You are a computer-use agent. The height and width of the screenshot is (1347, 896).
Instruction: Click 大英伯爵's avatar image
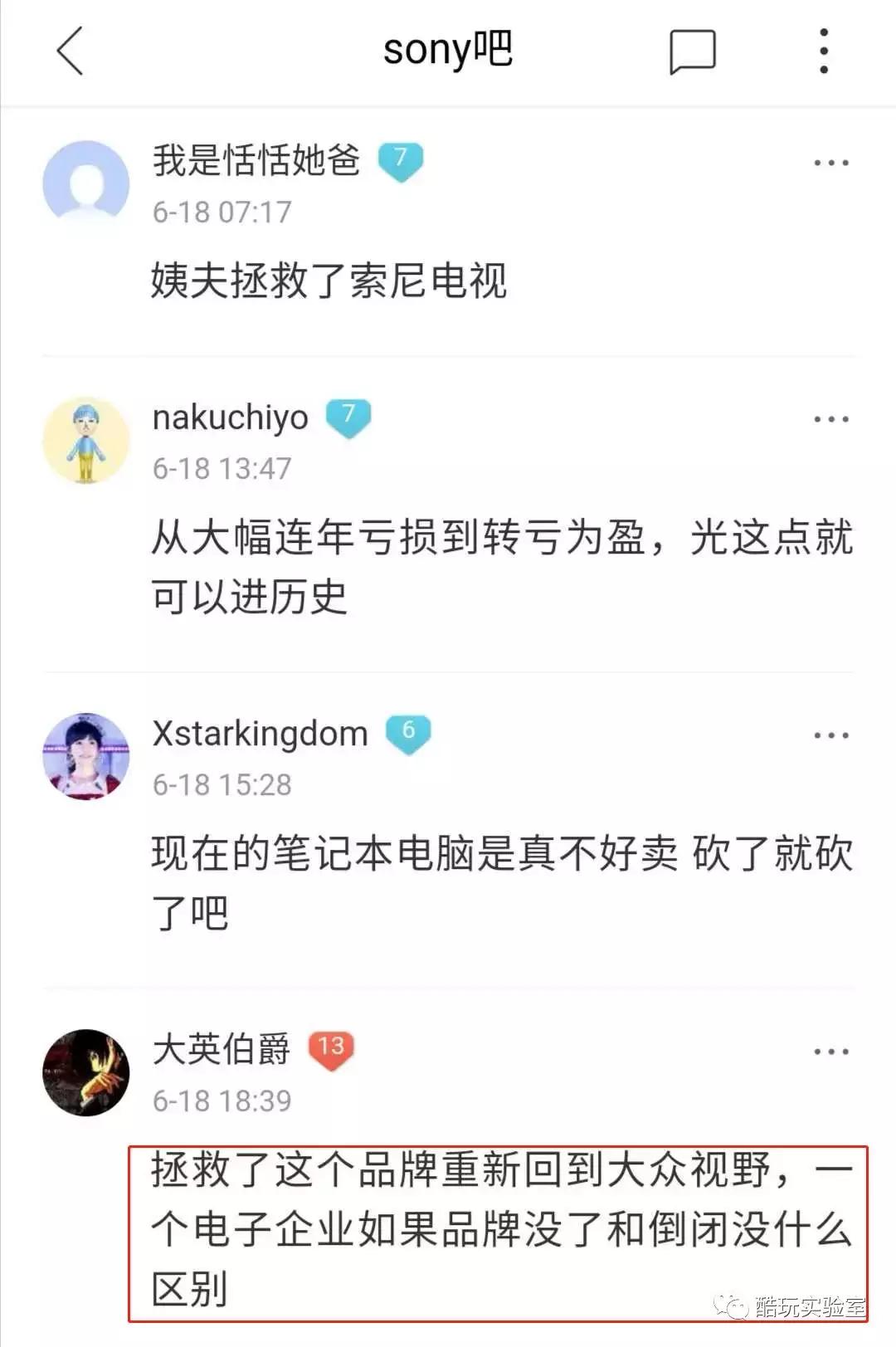point(86,1071)
